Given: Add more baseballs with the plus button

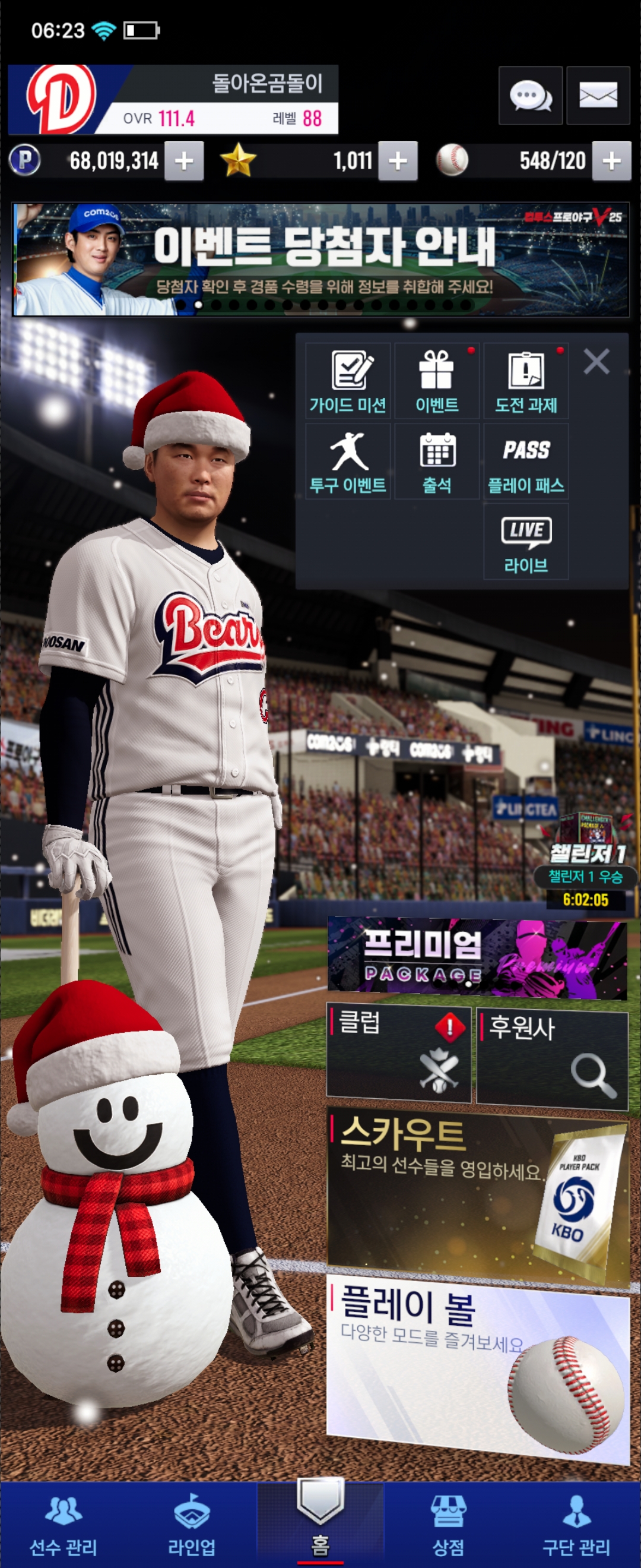Looking at the screenshot, I should (x=611, y=162).
